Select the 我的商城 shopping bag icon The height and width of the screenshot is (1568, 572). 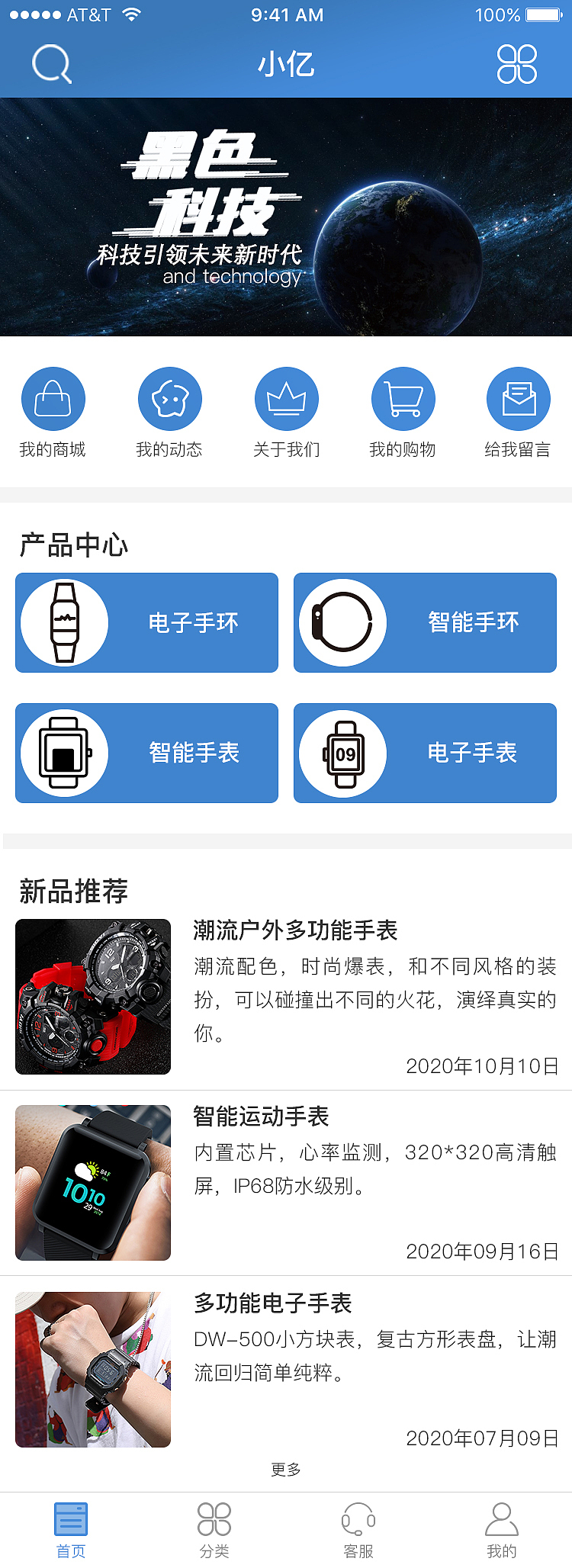coord(53,397)
